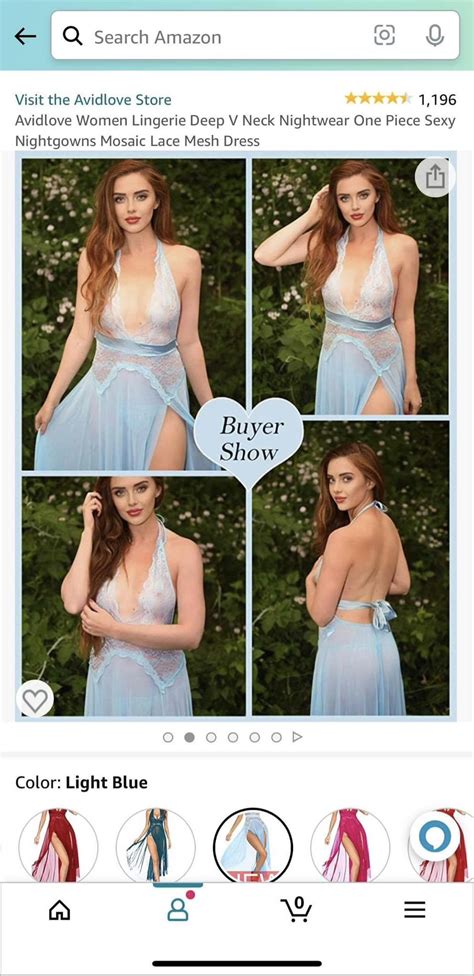Open the 1,196 star ratings

(x=400, y=99)
